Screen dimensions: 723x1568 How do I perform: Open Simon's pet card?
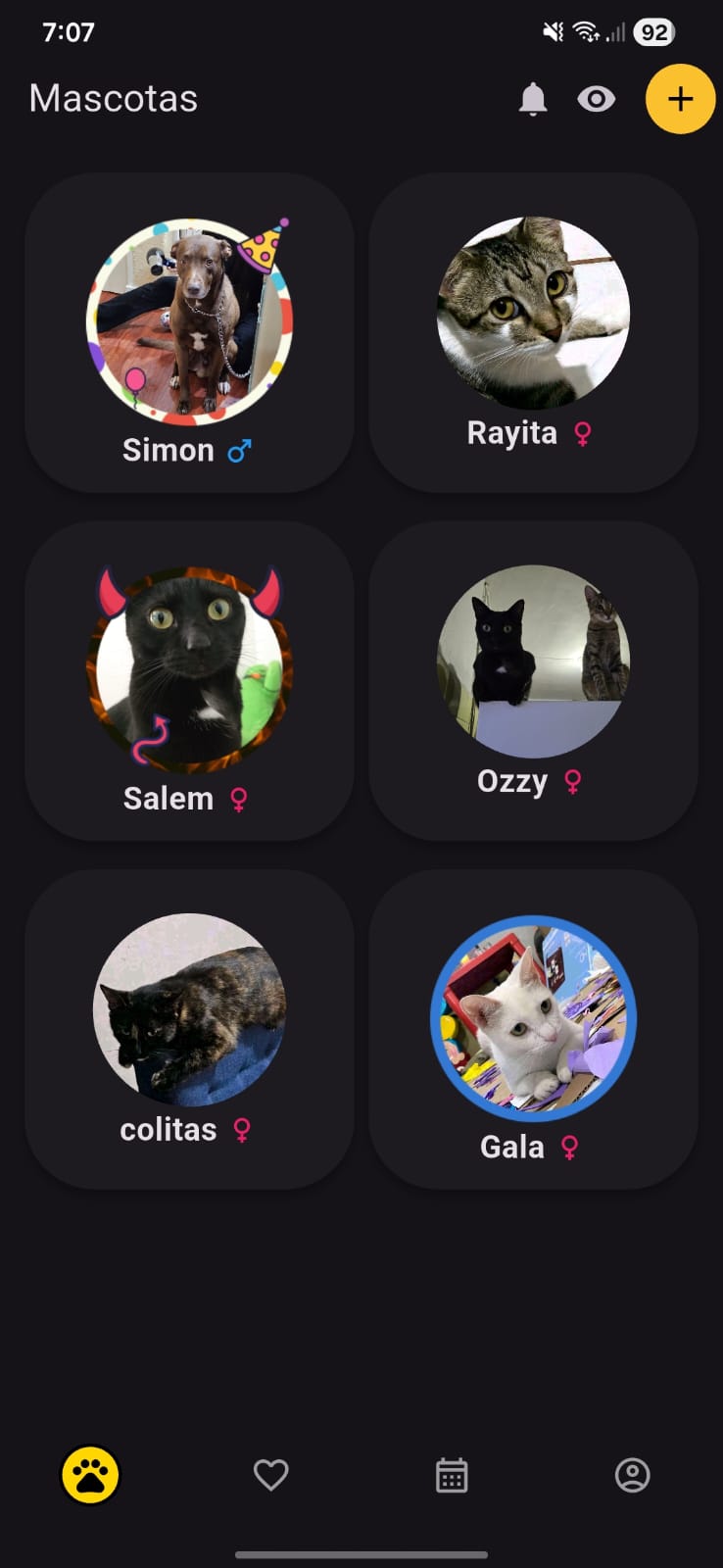[x=189, y=333]
